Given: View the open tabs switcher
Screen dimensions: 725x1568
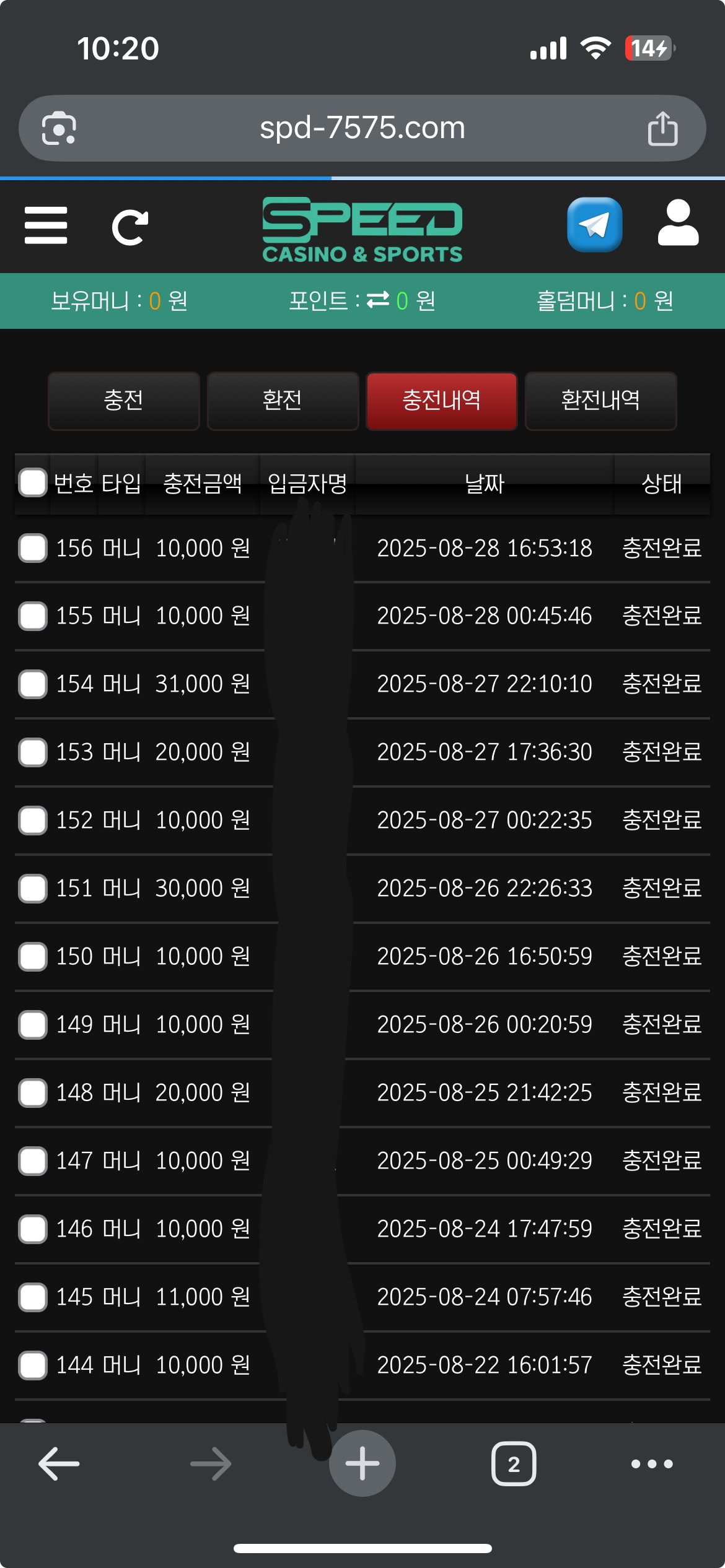Looking at the screenshot, I should coord(513,1464).
